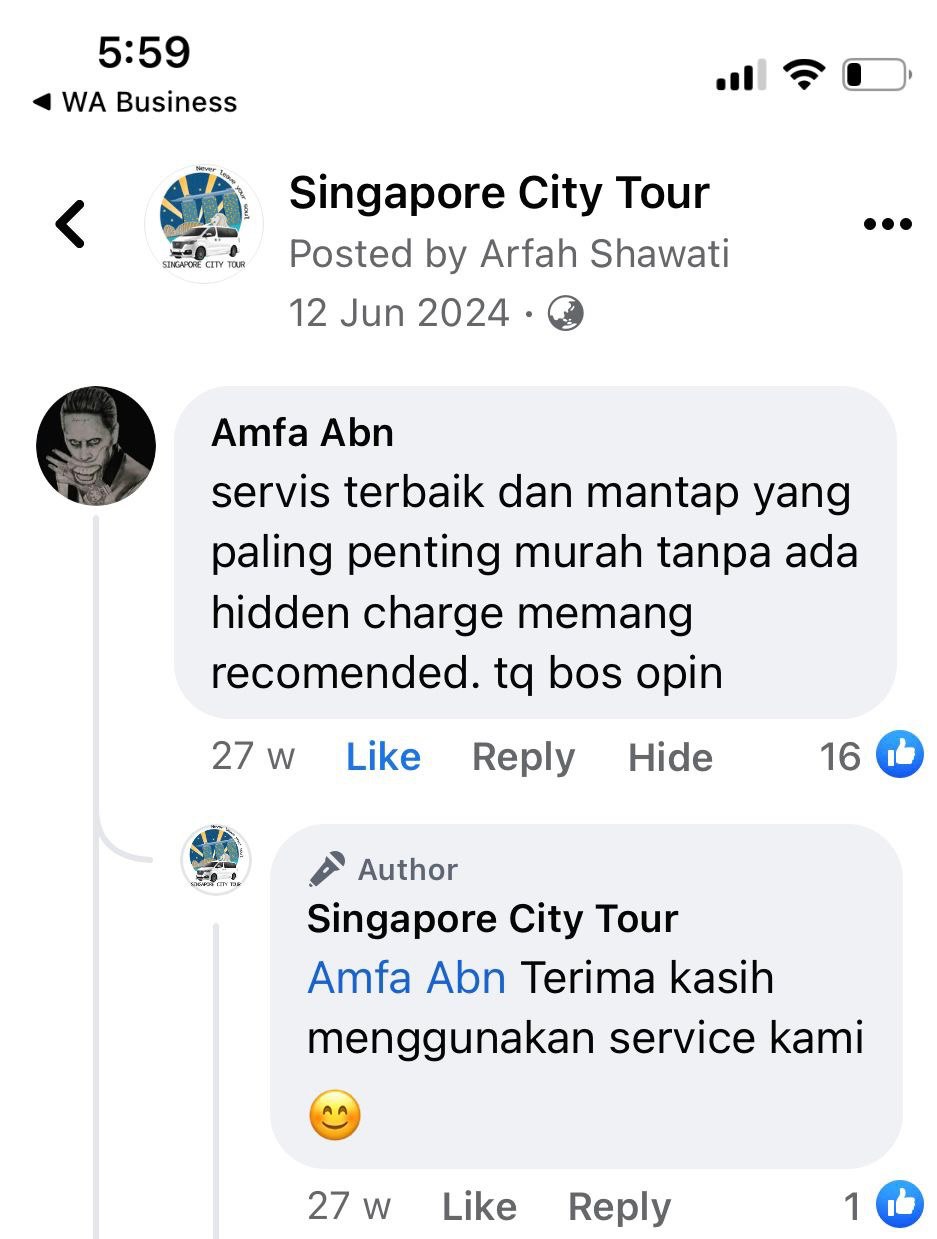
Task: Open Amfa Abn's profile picture
Action: [x=96, y=445]
